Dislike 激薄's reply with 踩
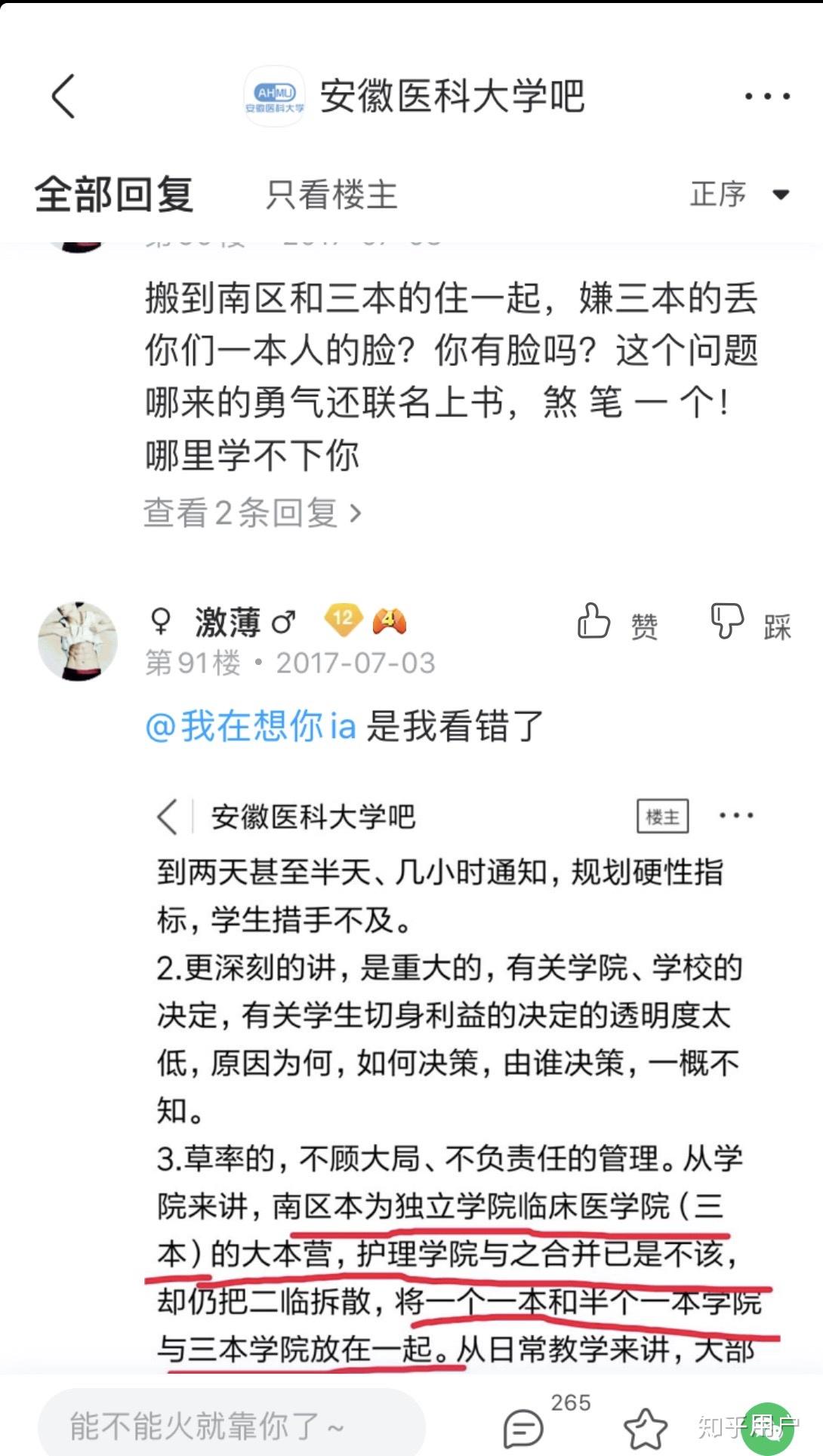Viewport: 823px width, 1456px height. click(x=751, y=623)
